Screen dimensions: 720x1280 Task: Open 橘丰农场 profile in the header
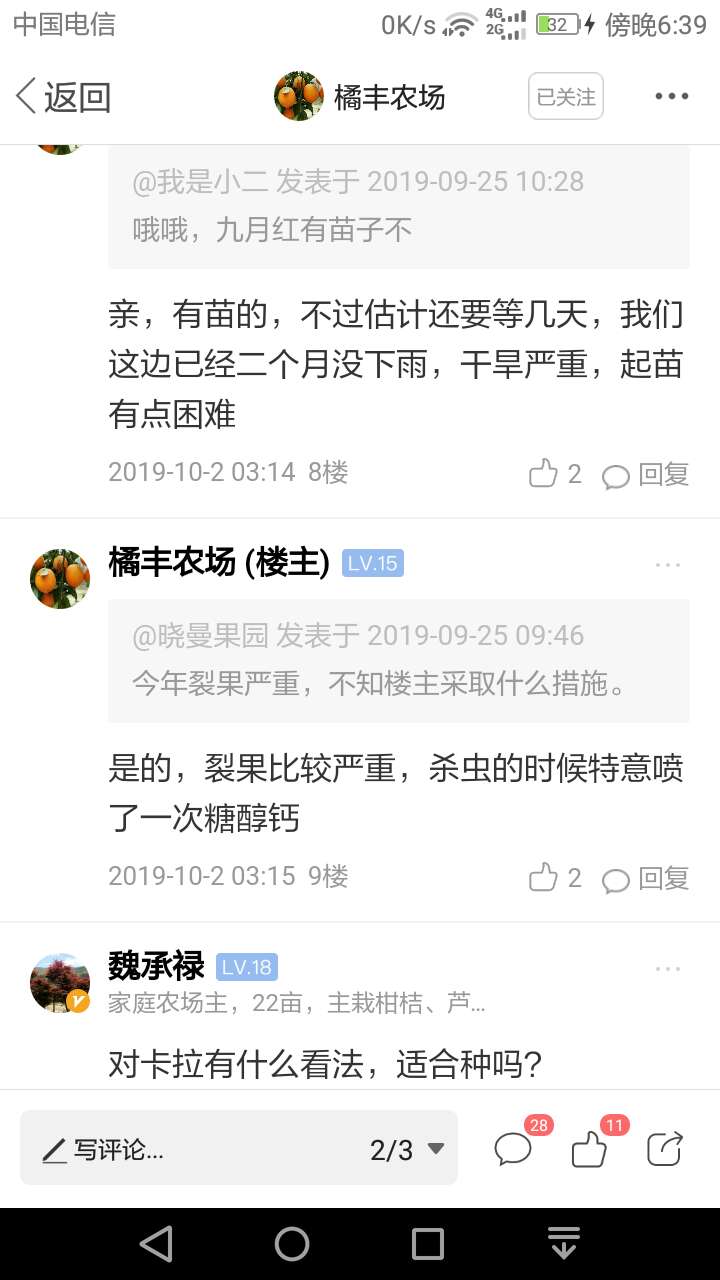point(360,97)
